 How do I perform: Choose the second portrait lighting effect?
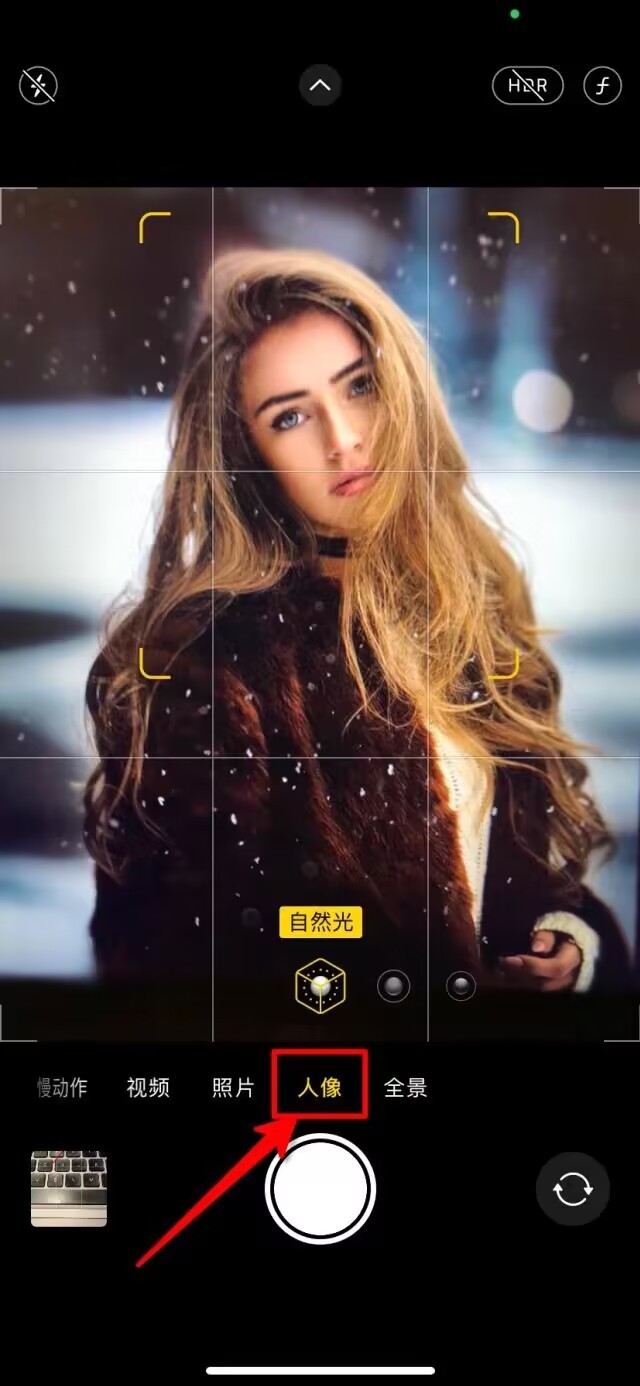tap(393, 986)
